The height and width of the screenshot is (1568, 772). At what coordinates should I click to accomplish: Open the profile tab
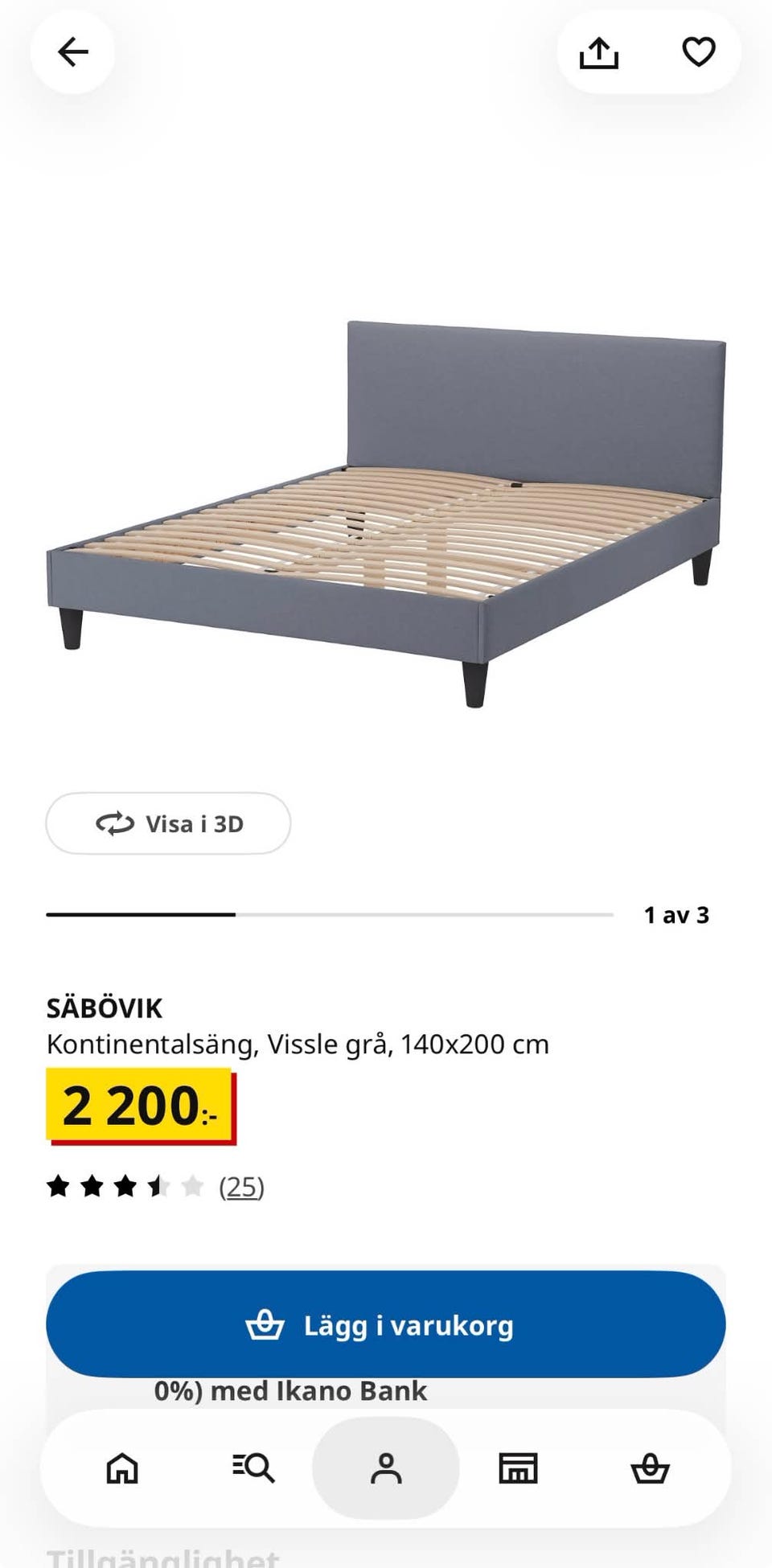386,1468
